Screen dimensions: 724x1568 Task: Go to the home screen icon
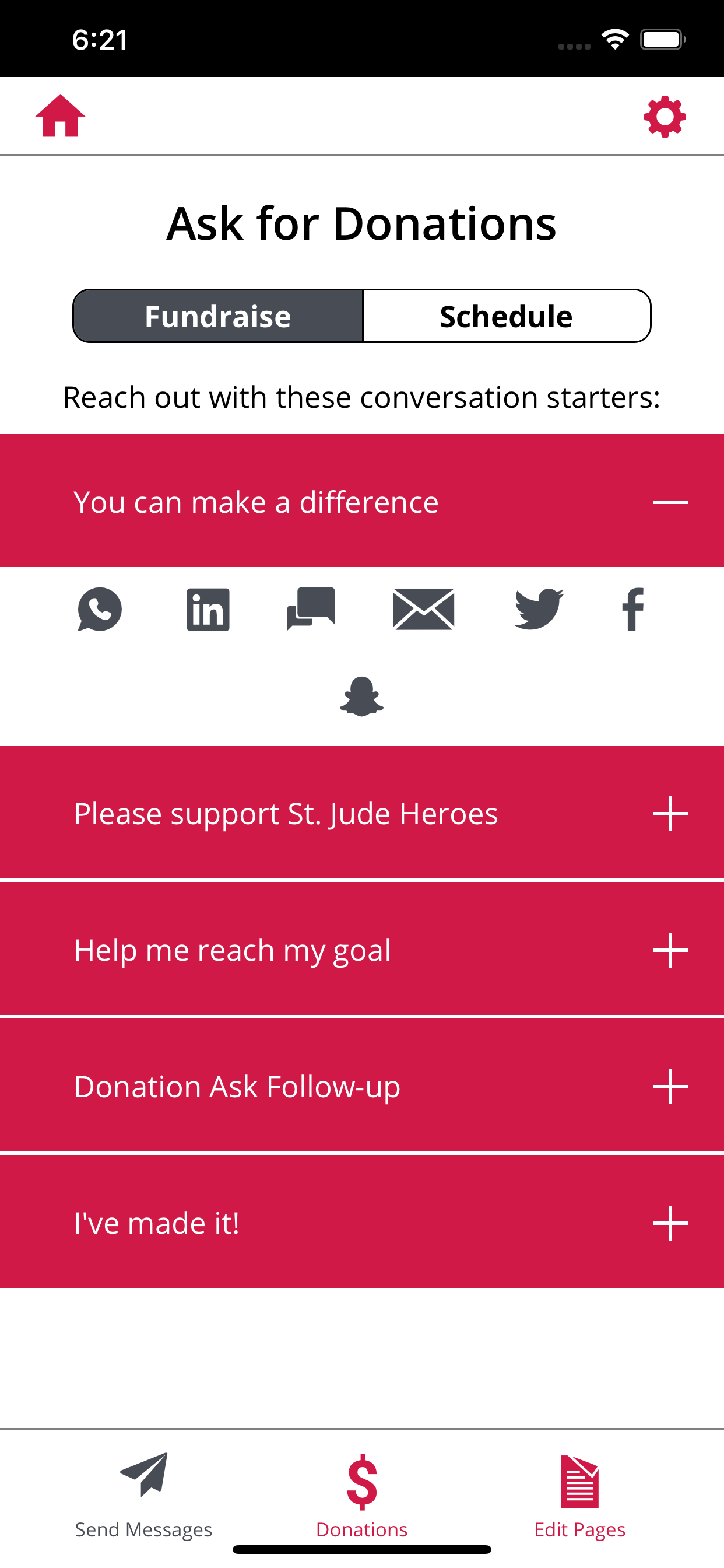point(60,116)
